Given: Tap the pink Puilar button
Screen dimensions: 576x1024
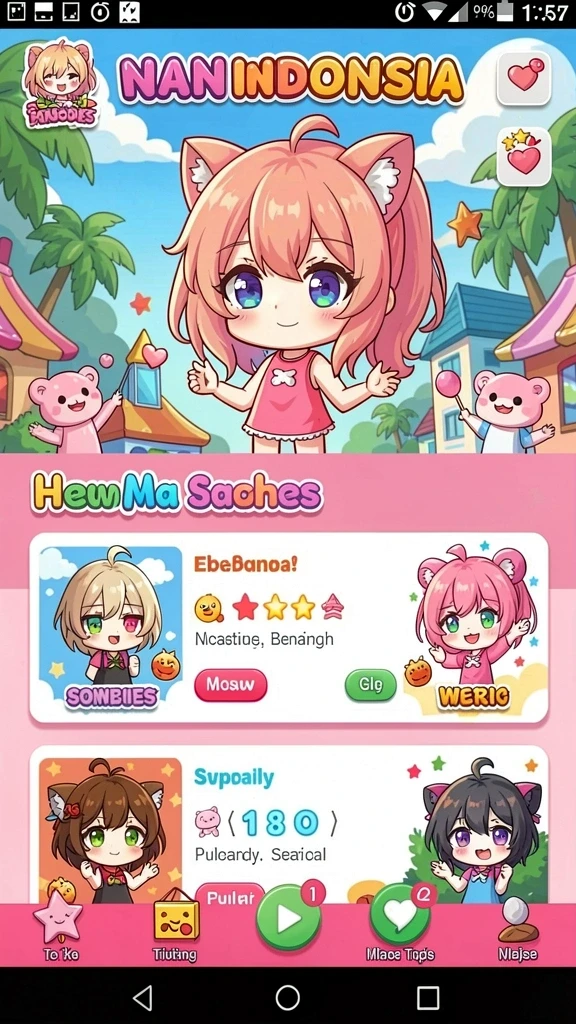Looking at the screenshot, I should click(x=230, y=895).
